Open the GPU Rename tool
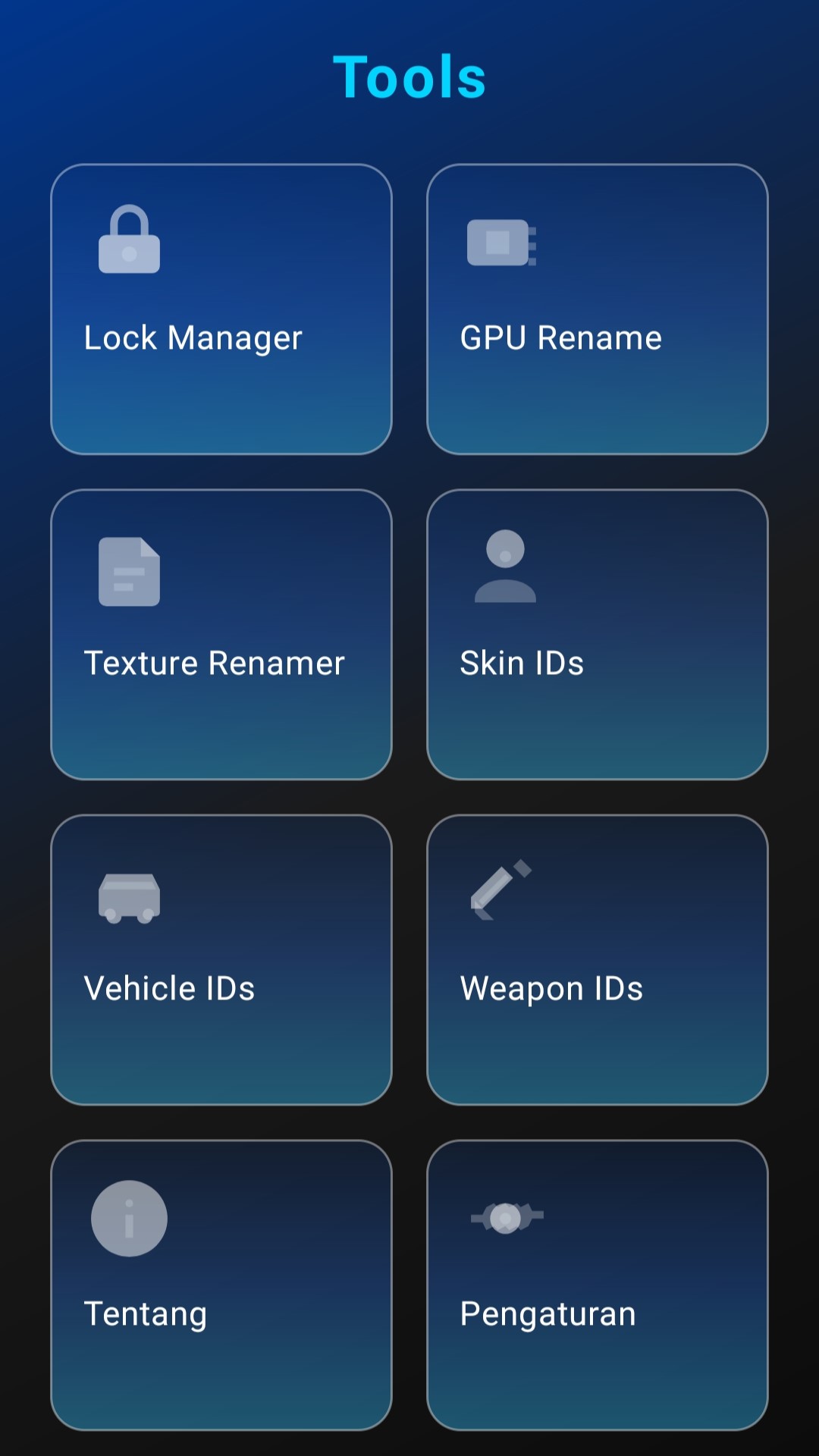The width and height of the screenshot is (819, 1456). (x=598, y=309)
